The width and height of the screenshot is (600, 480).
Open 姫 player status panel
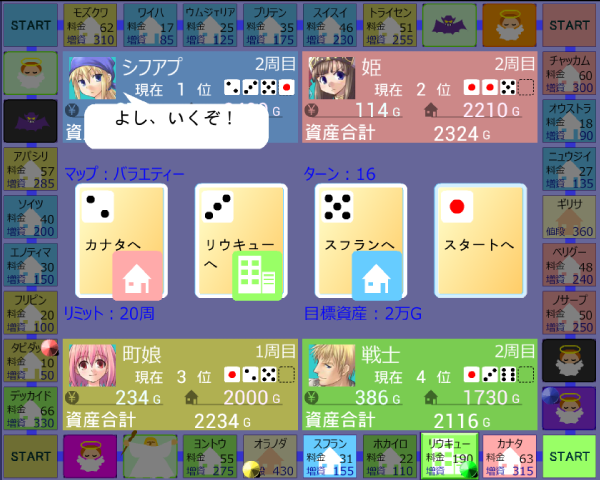pyautogui.click(x=420, y=98)
